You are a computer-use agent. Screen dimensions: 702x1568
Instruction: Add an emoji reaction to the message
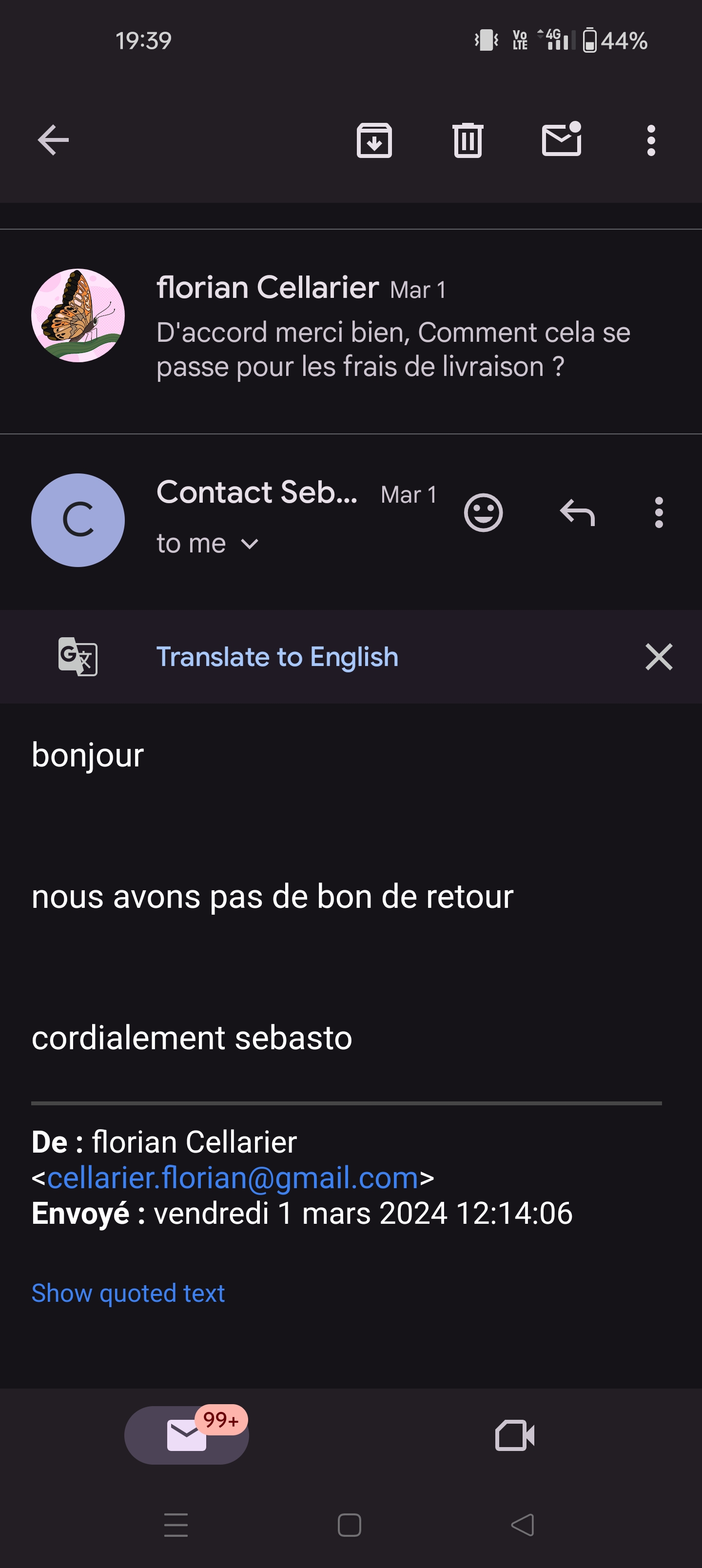(x=483, y=512)
